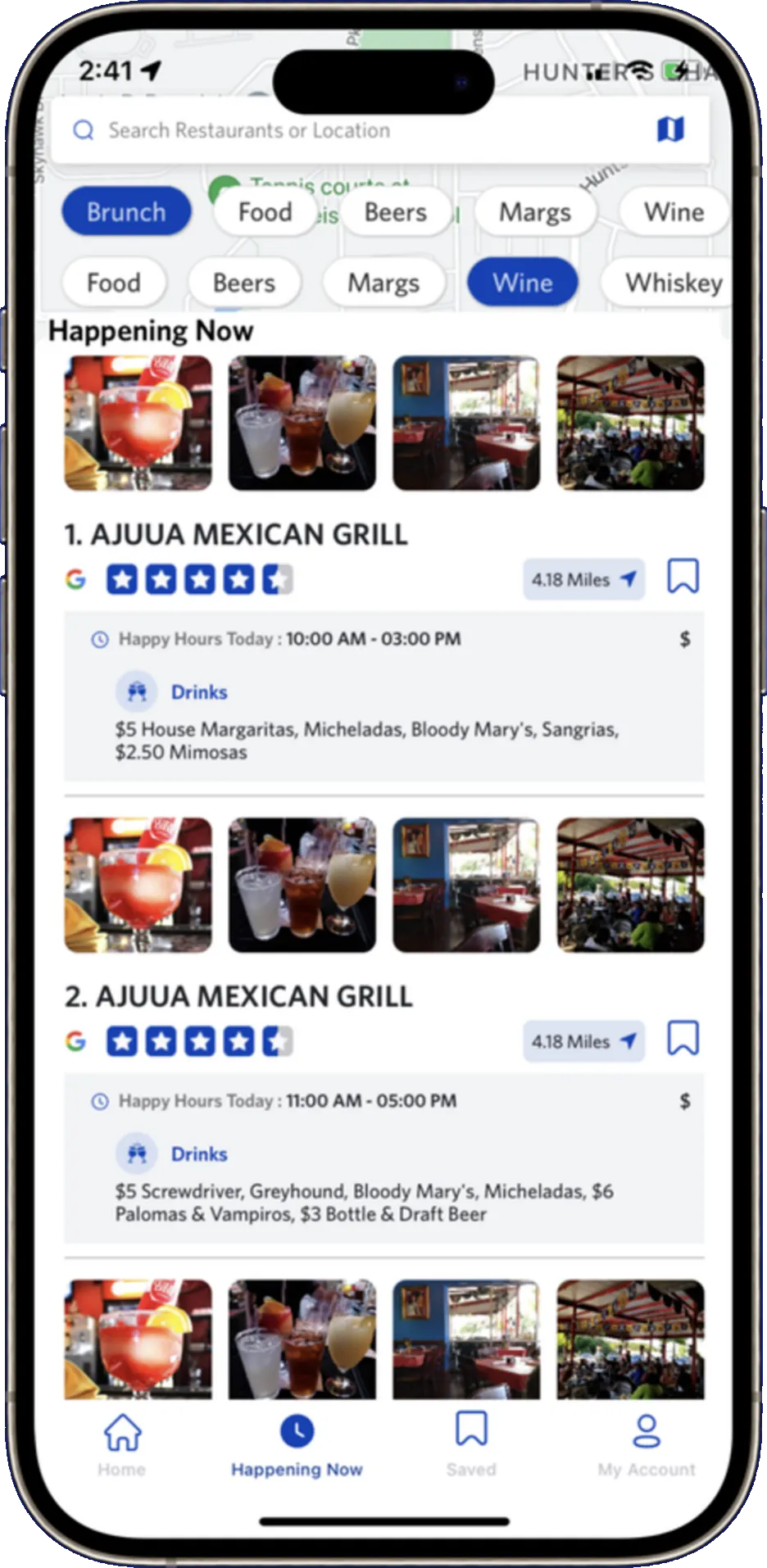Tap the clock icon beside Happy Hours Today
This screenshot has width=767, height=1568.
(99, 639)
